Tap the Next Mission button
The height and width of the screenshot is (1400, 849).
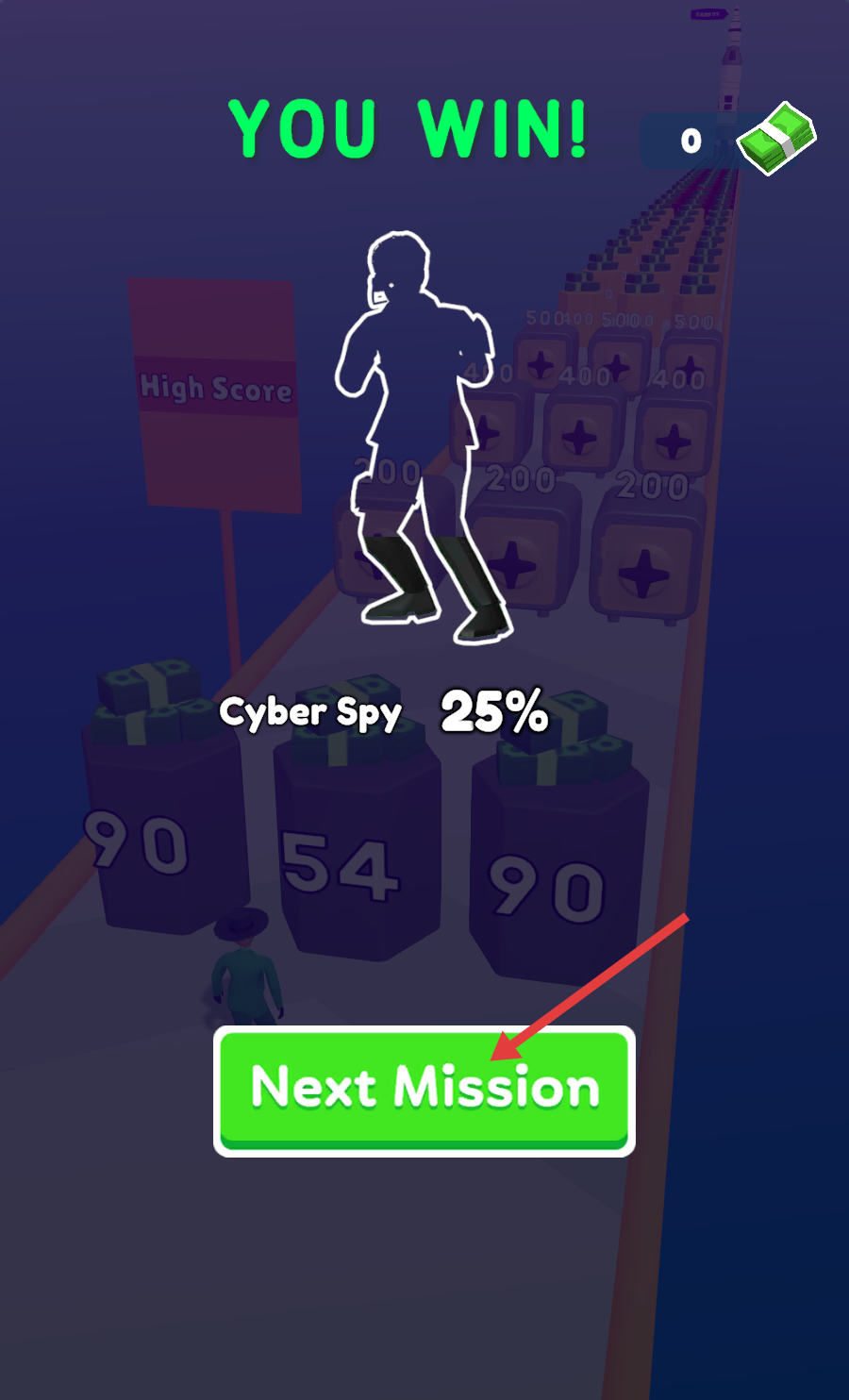click(x=424, y=1090)
